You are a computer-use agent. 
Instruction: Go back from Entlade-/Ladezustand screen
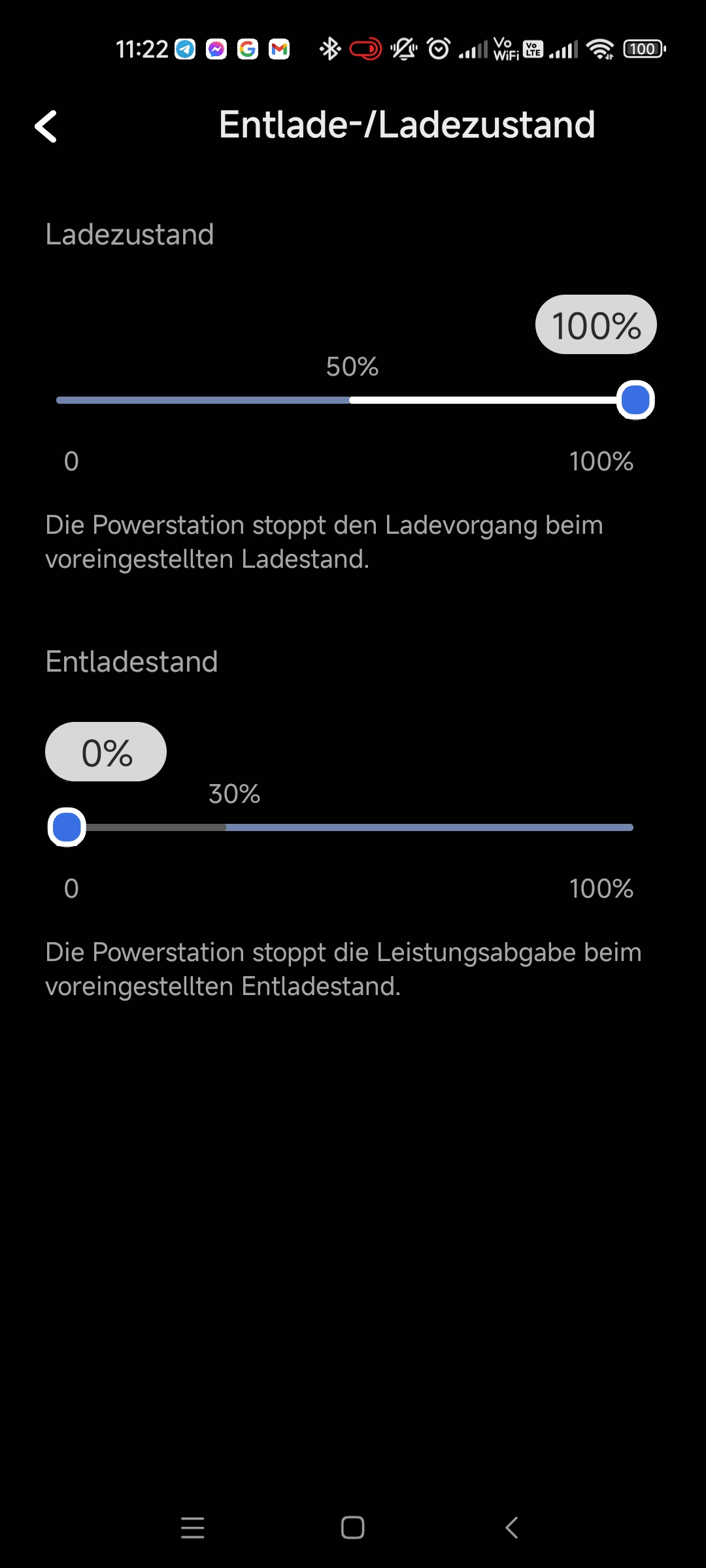(46, 126)
